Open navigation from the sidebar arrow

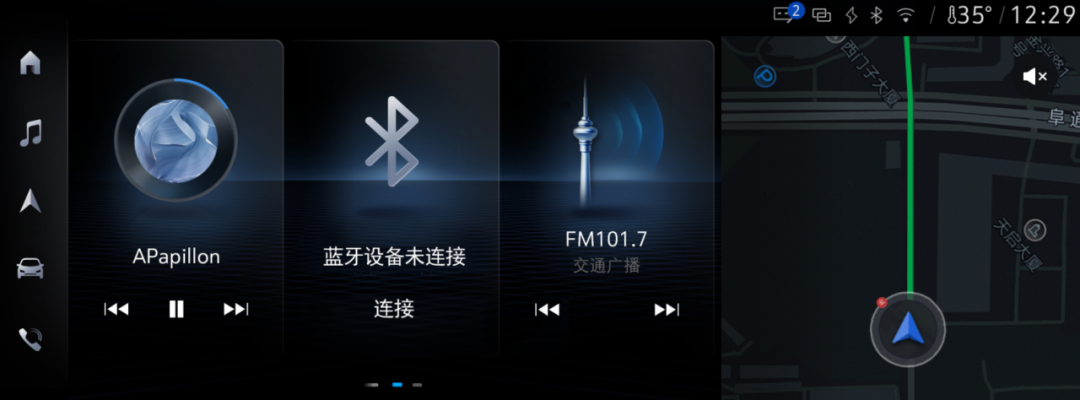click(x=31, y=200)
